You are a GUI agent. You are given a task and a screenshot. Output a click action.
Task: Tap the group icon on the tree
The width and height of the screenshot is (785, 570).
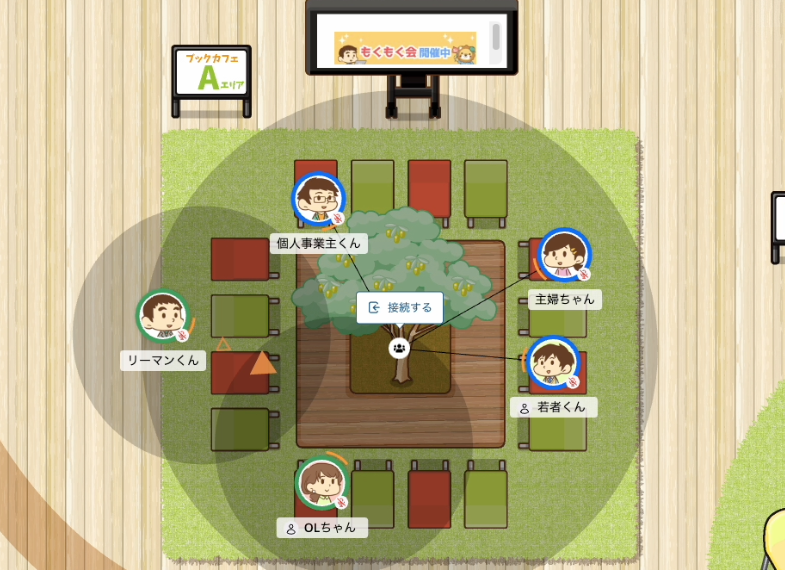[400, 348]
